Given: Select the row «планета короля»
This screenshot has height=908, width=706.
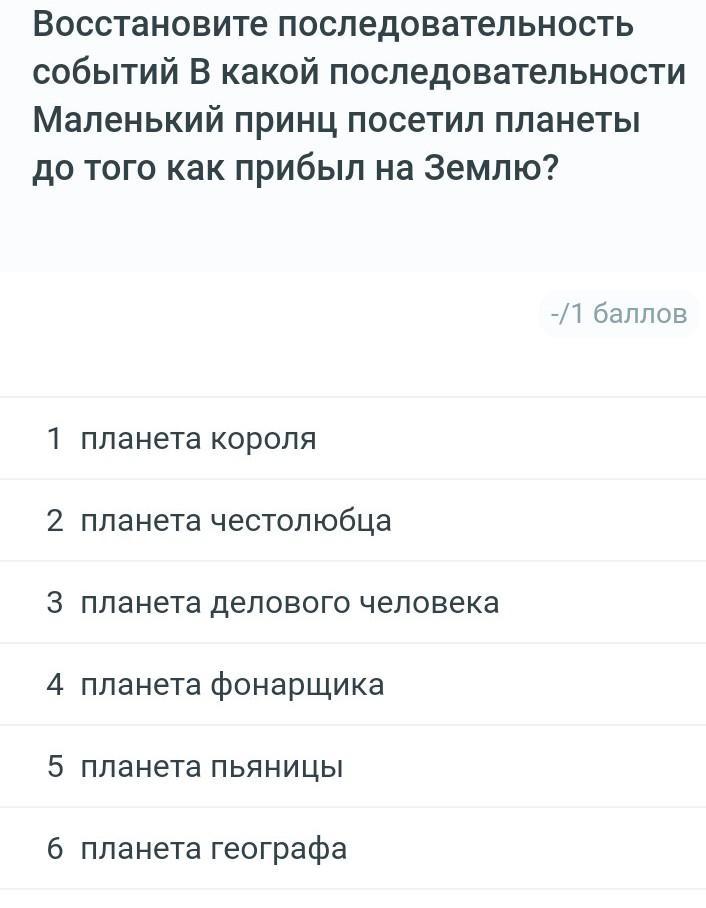Looking at the screenshot, I should pyautogui.click(x=197, y=439).
